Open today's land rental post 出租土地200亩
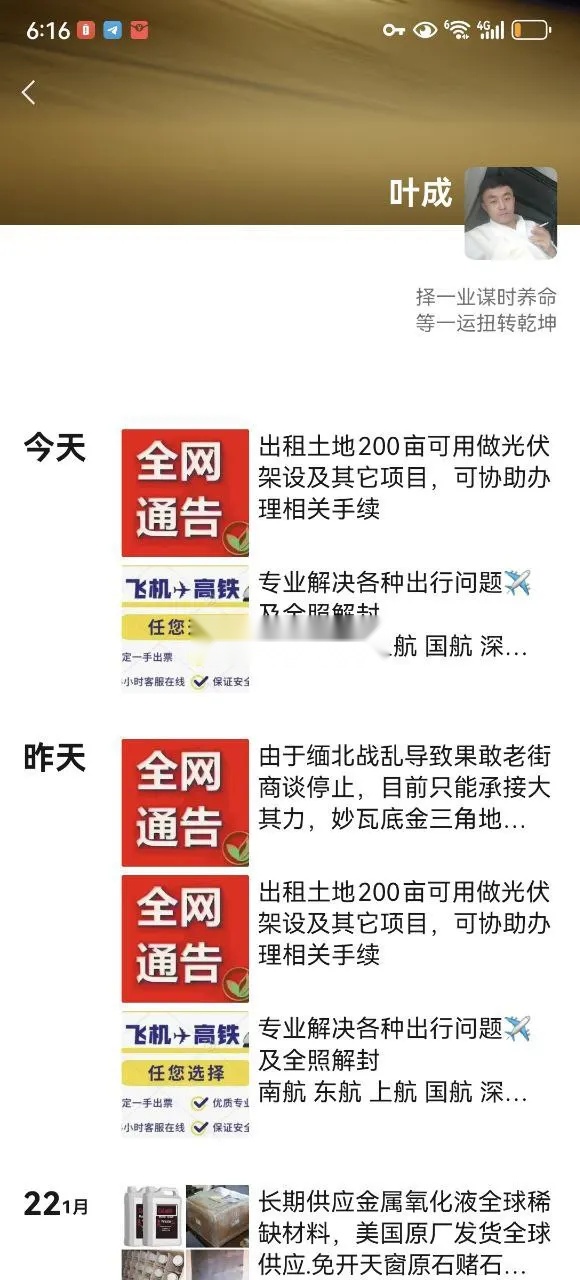Screen dimensions: 580x1280 click(x=338, y=493)
